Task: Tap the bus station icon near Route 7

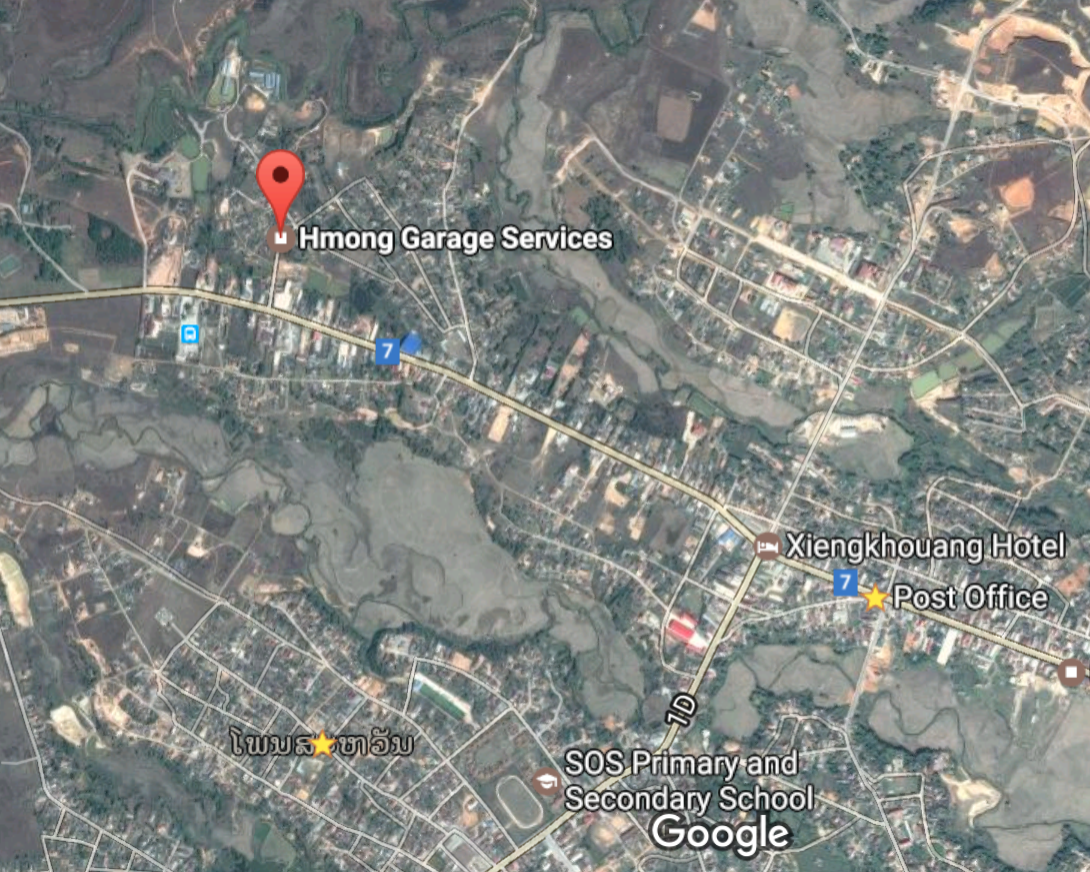Action: [x=189, y=333]
